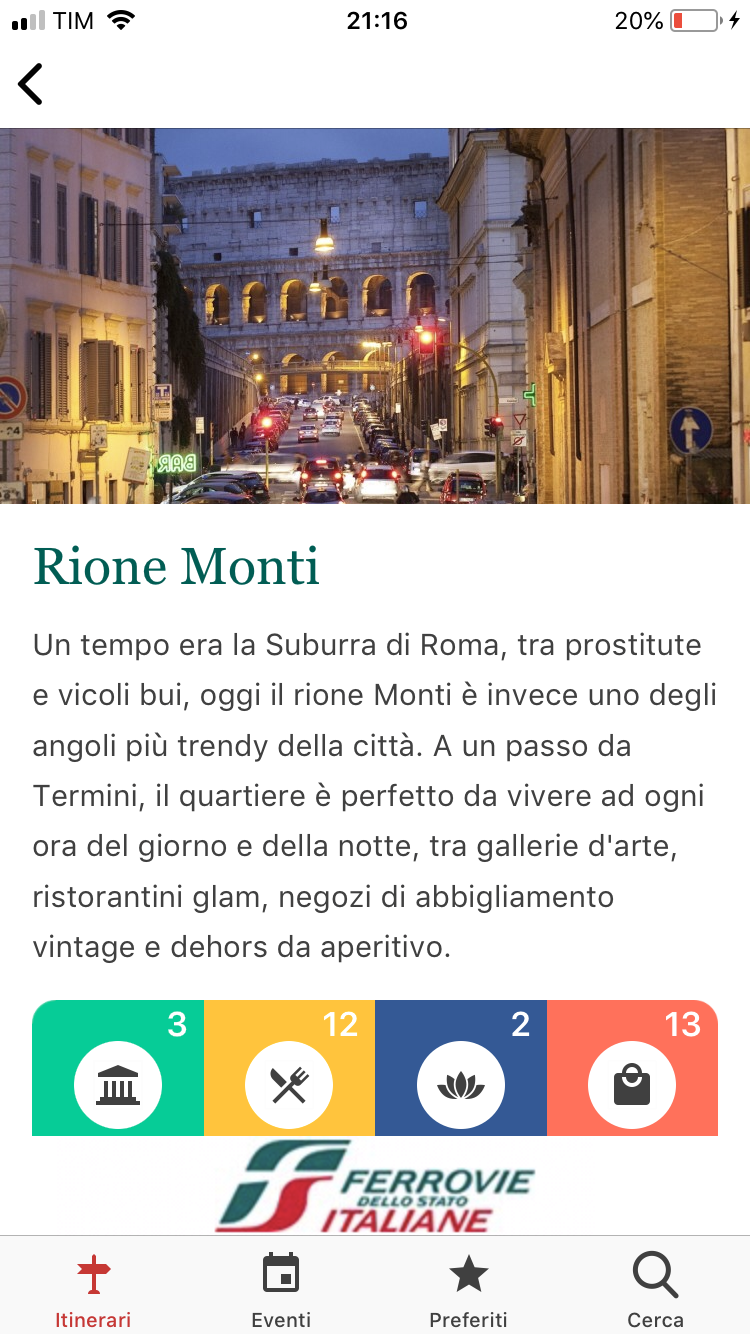
Task: Switch to the Cerca tab
Action: coord(655,1290)
